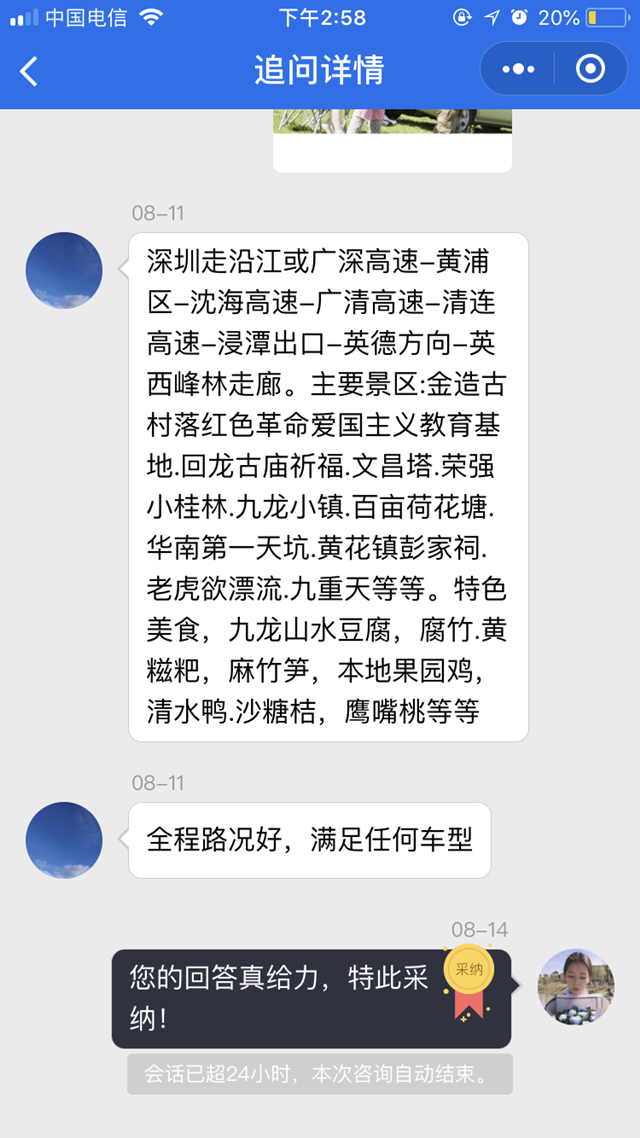View avatar beside the route directions message

point(64,271)
